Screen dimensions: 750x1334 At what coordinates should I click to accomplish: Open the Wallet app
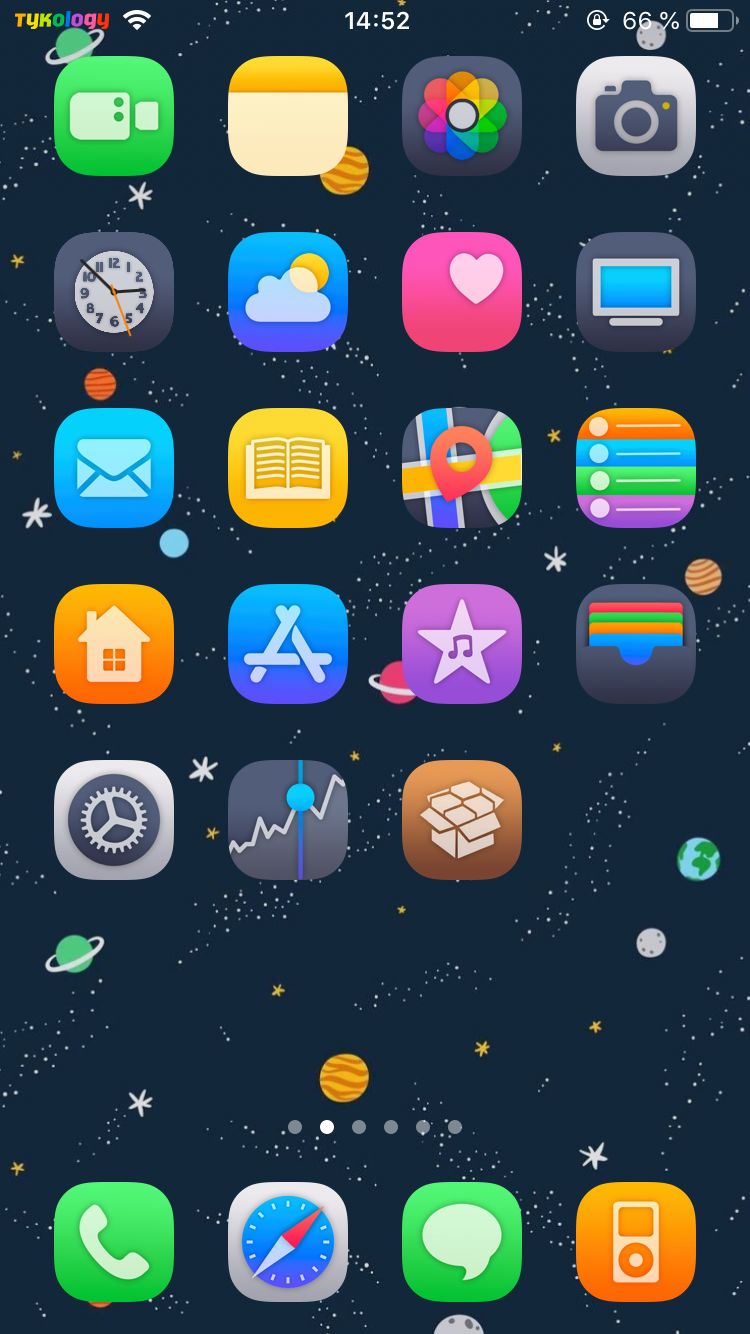[636, 644]
